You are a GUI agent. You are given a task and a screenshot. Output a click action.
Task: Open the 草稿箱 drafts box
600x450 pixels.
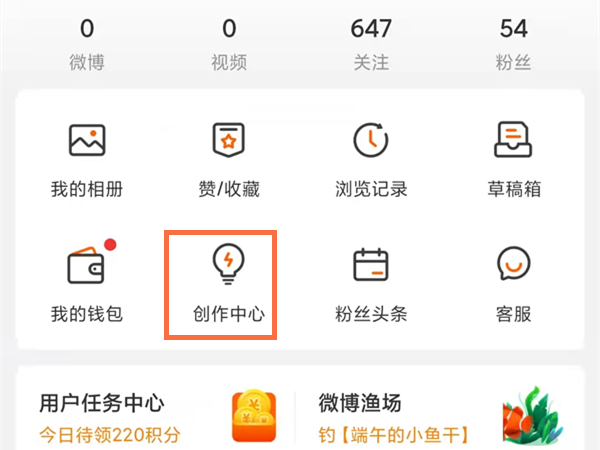513,159
